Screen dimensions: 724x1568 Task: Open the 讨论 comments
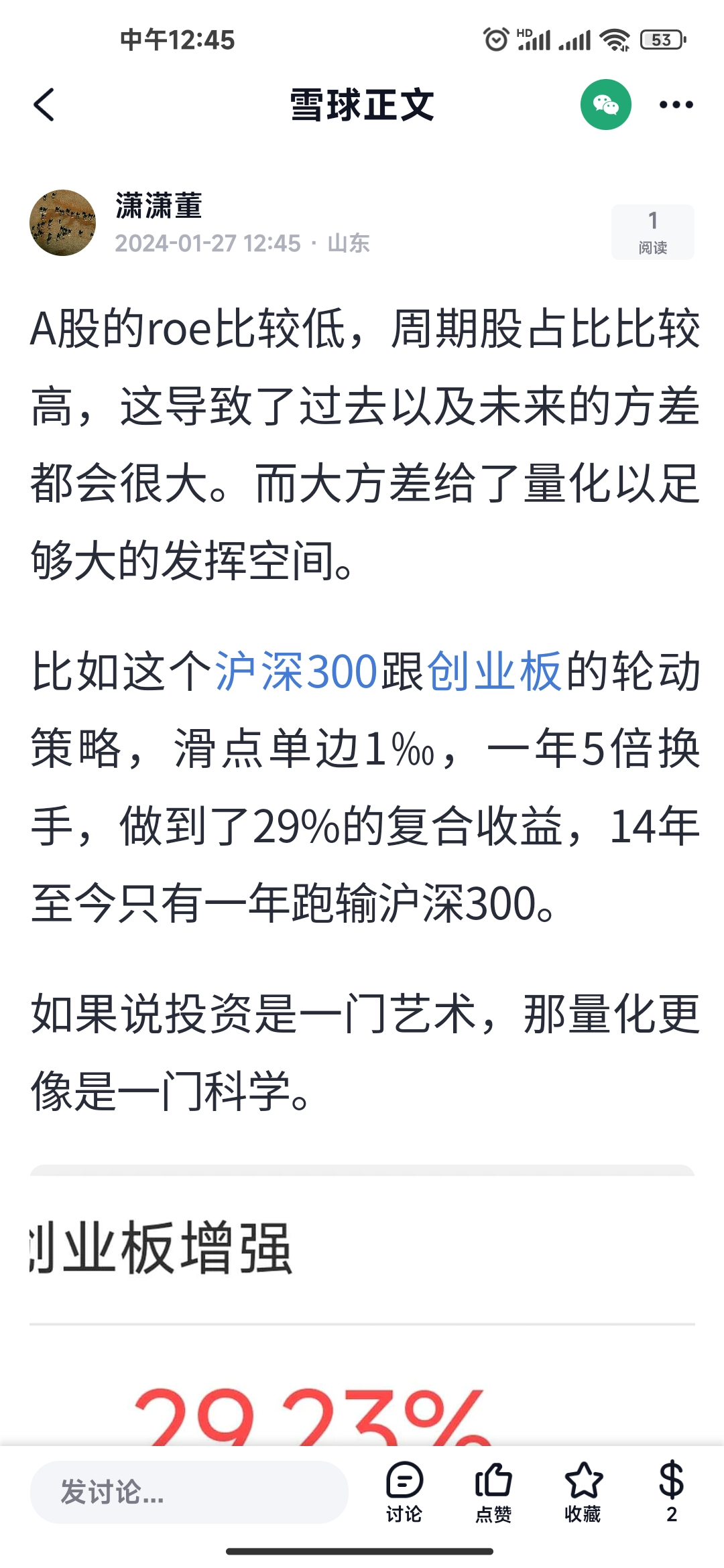point(404,1492)
